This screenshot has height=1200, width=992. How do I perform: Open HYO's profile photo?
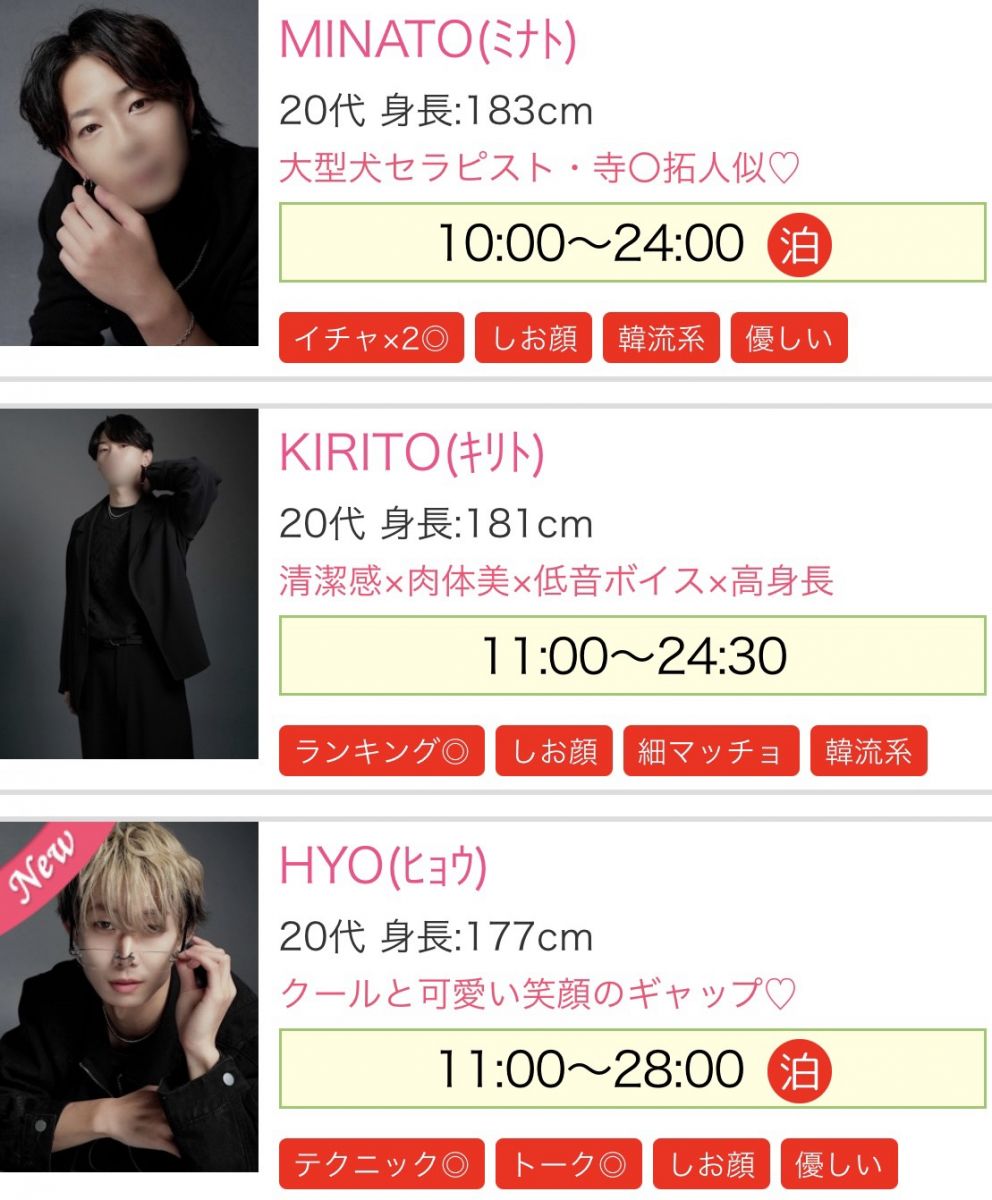pos(129,995)
